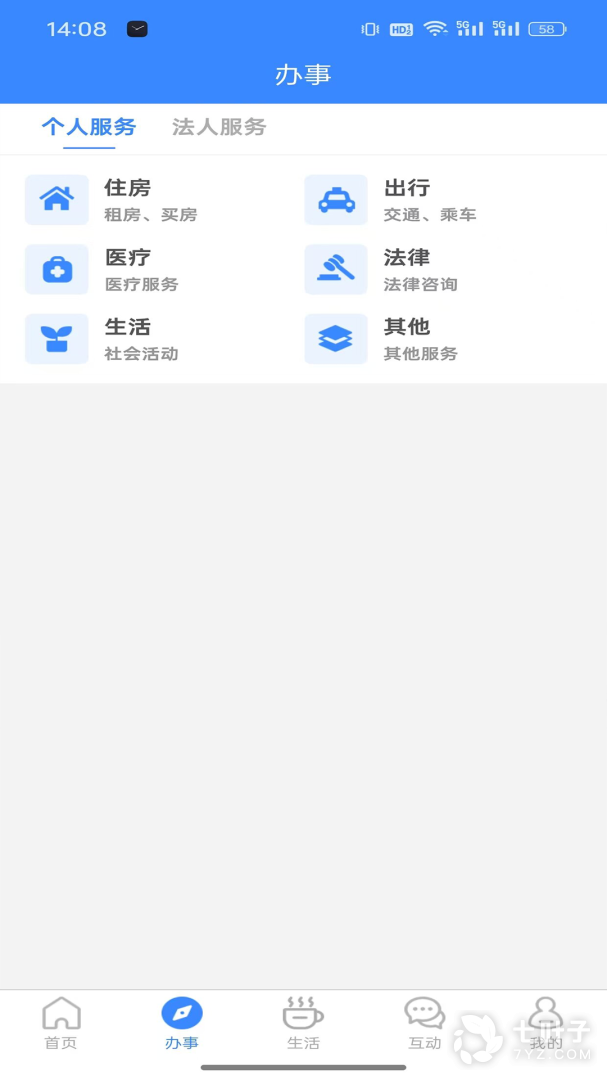The height and width of the screenshot is (1080, 607).
Task: Open the 出行 transportation services
Action: coord(390,200)
